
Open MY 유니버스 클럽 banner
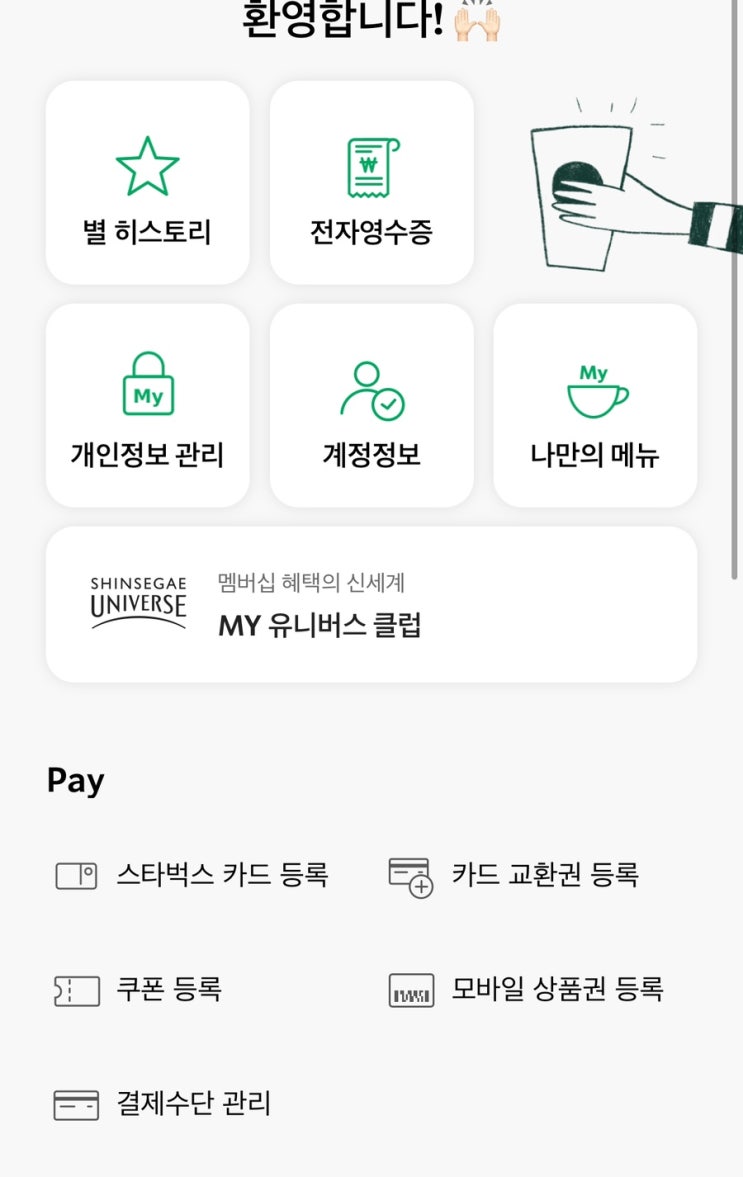coord(371,605)
